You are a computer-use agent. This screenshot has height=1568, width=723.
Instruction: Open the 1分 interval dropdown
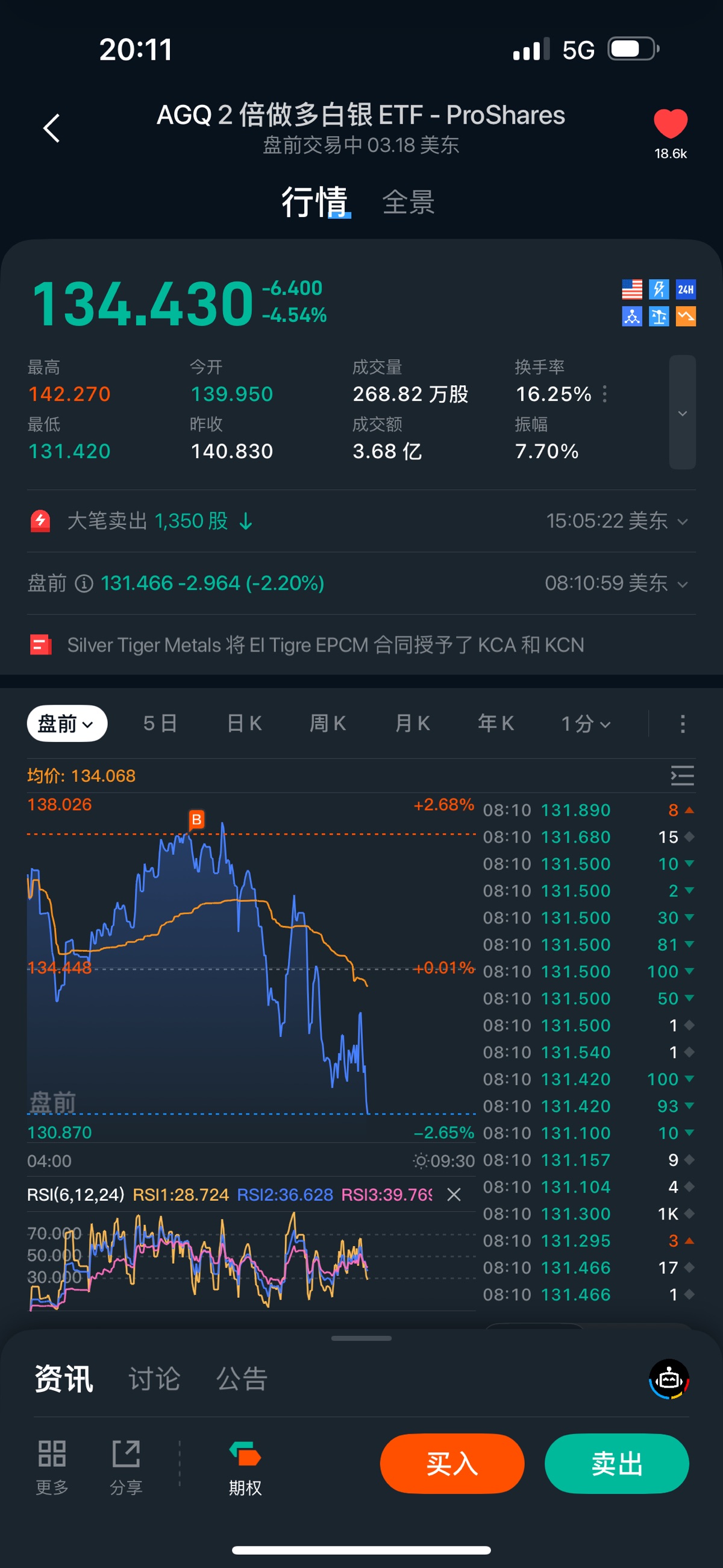coord(585,724)
